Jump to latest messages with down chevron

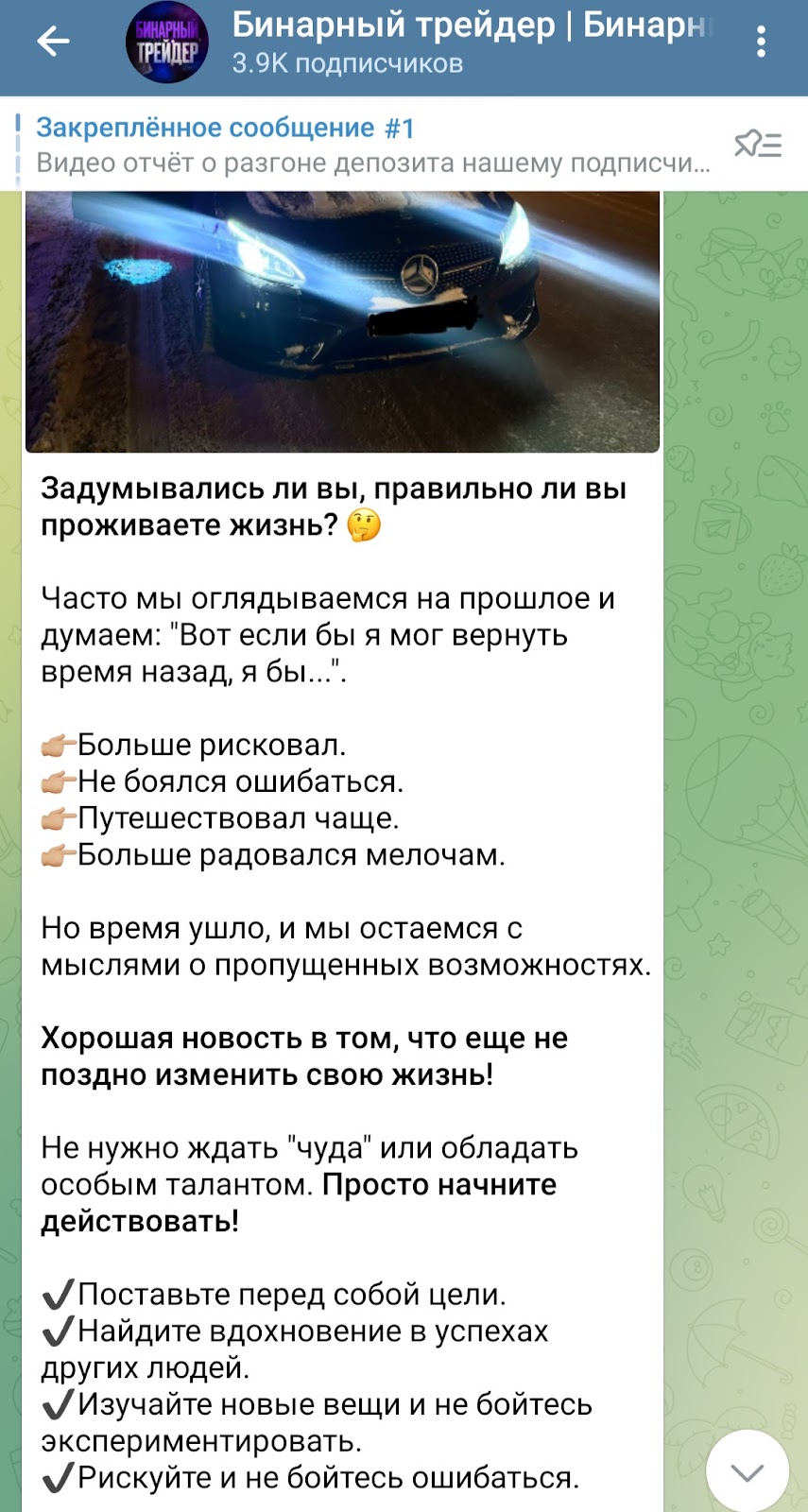click(747, 1471)
